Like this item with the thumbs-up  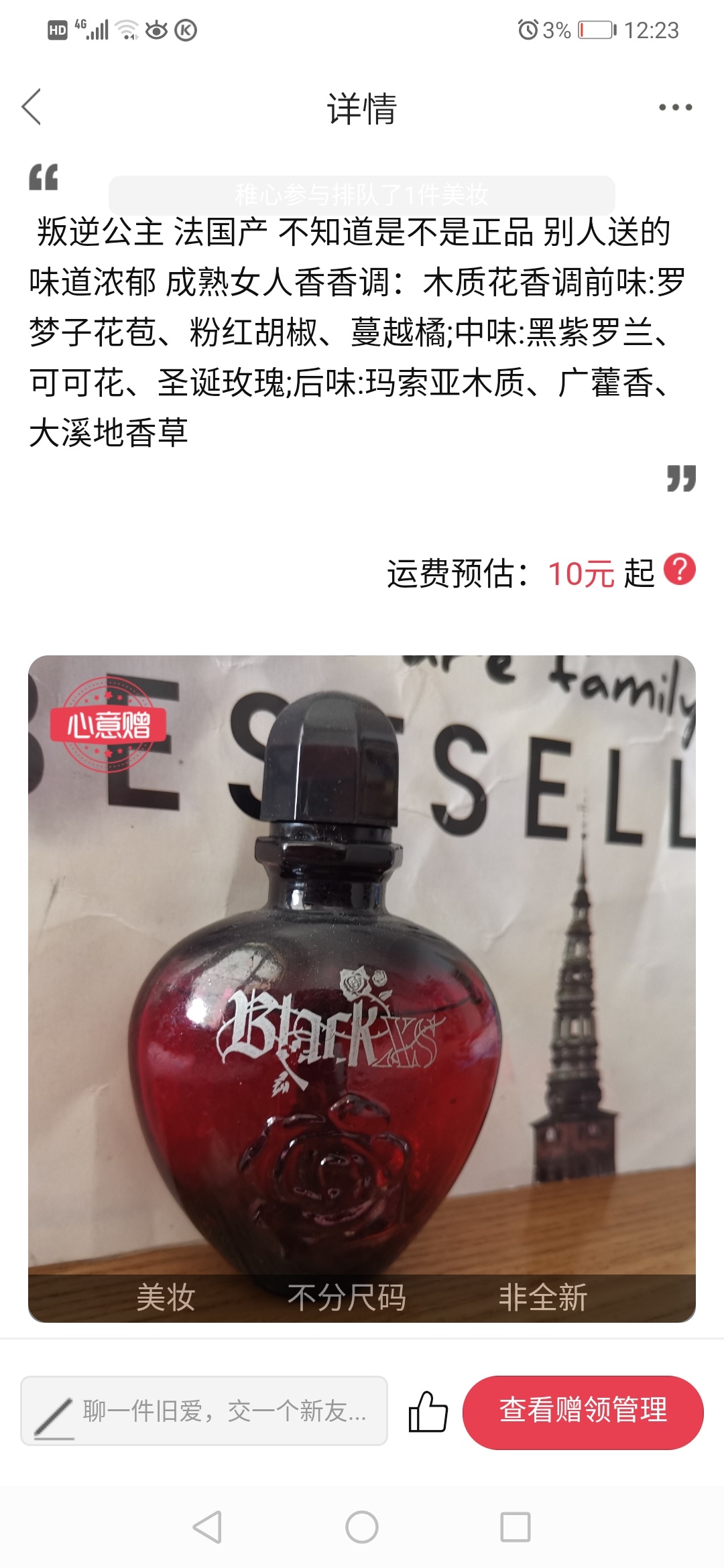pos(428,1411)
